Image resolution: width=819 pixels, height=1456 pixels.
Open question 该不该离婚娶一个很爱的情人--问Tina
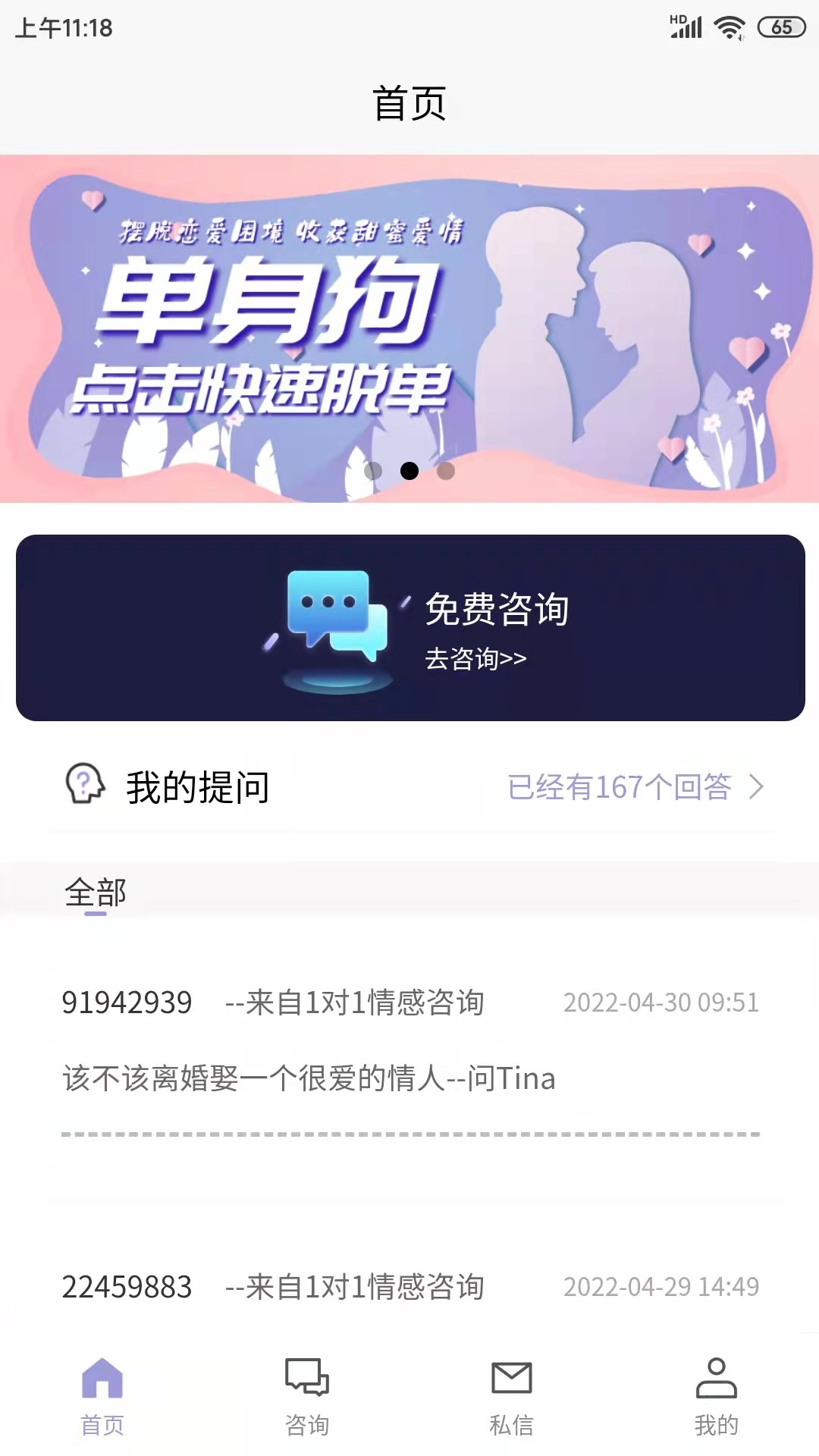pyautogui.click(x=308, y=1078)
